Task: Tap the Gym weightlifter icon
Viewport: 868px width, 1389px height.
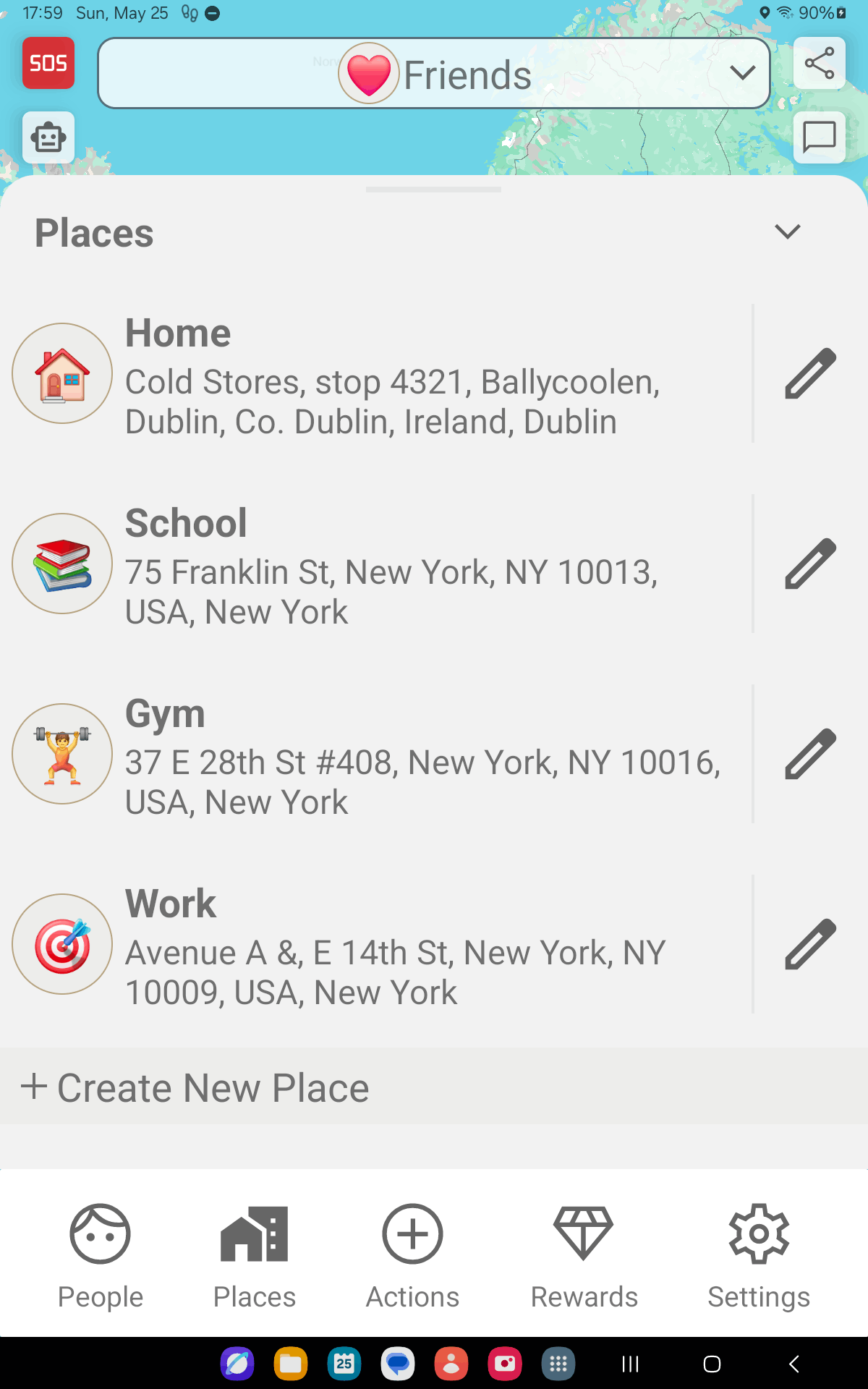Action: pos(61,753)
